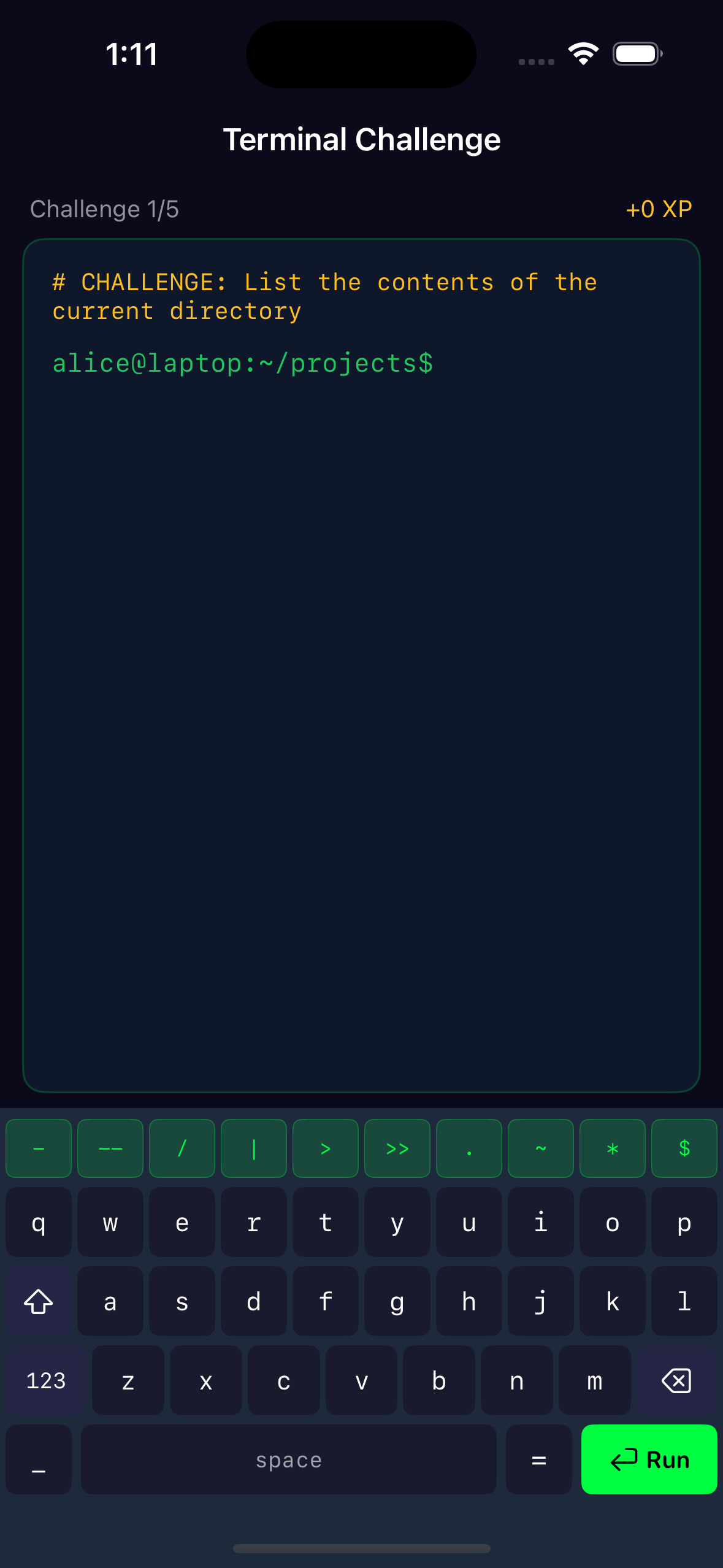Viewport: 723px width, 1568px height.
Task: Tap the forward slash / key
Action: [182, 1148]
